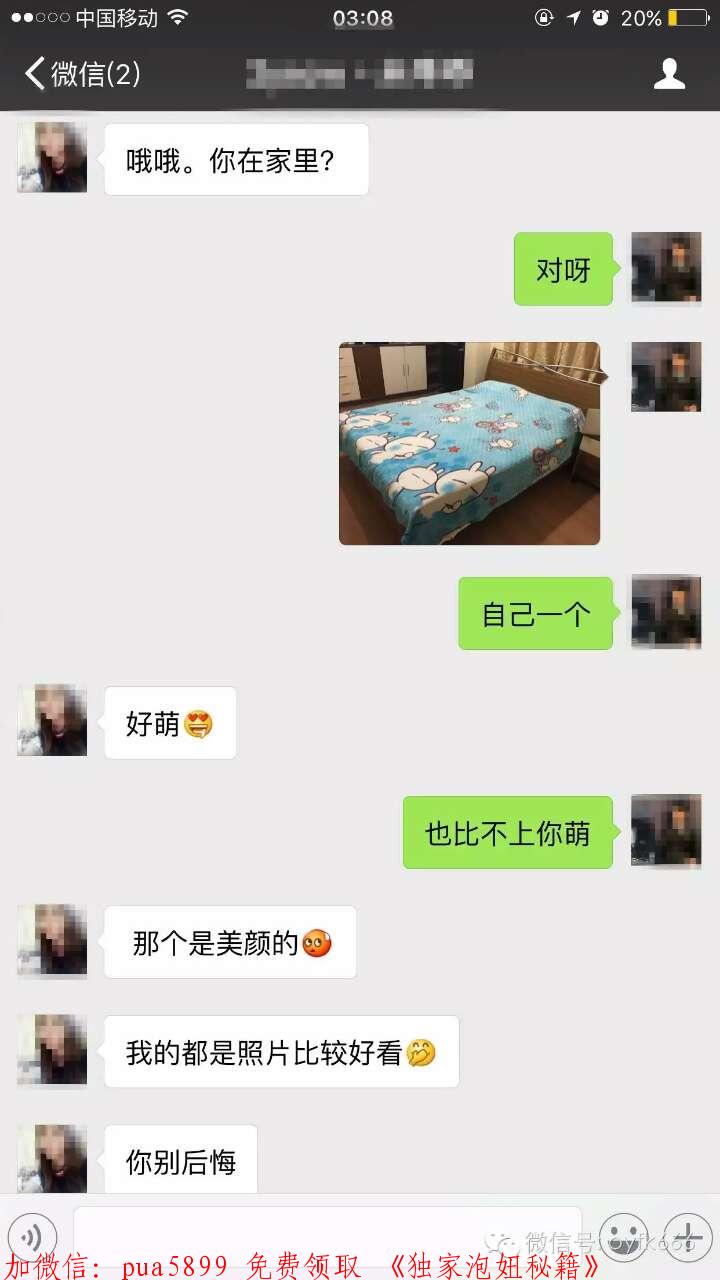This screenshot has height=1280, width=720.
Task: Tap the heart-eyes emoji inside 好萌 bubble
Action: pyautogui.click(x=199, y=723)
